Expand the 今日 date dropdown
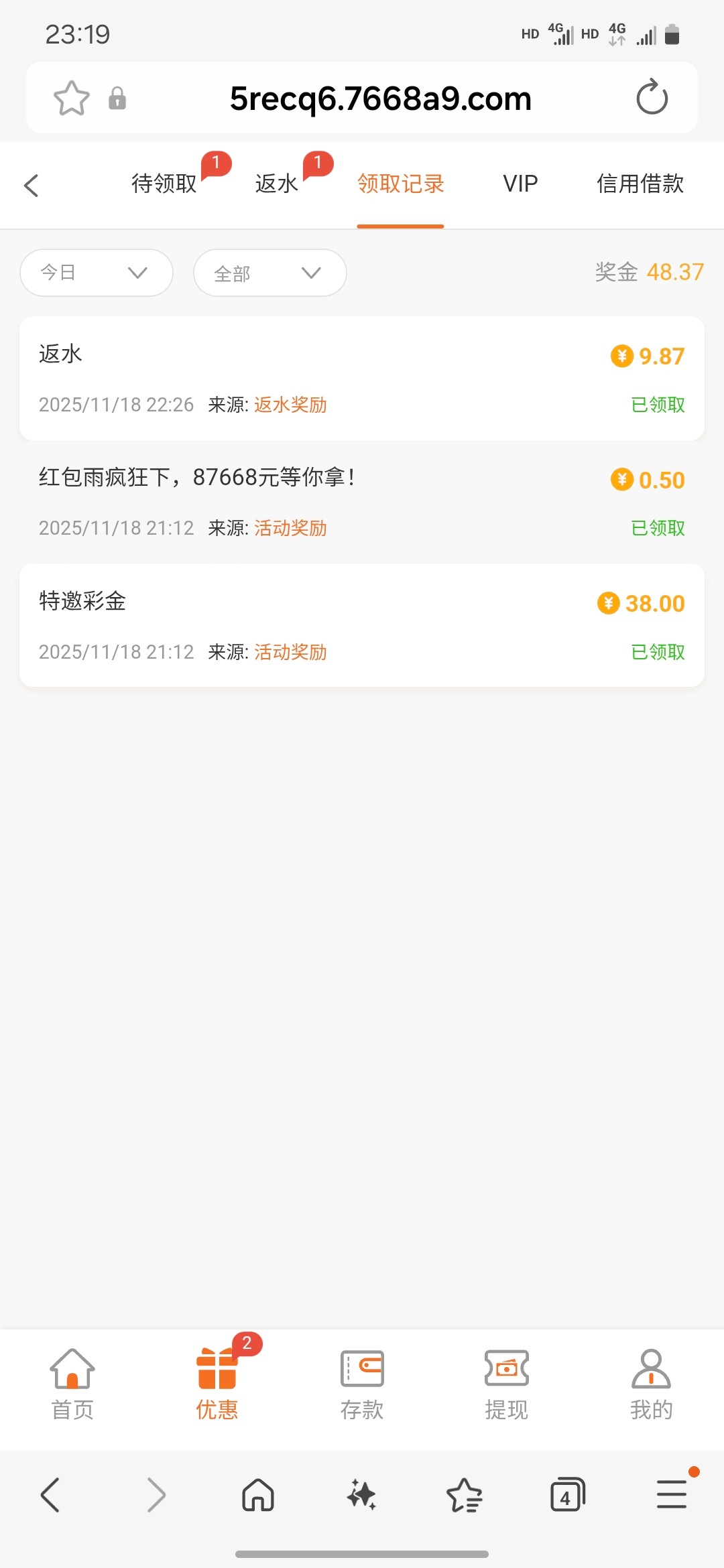 [x=97, y=273]
